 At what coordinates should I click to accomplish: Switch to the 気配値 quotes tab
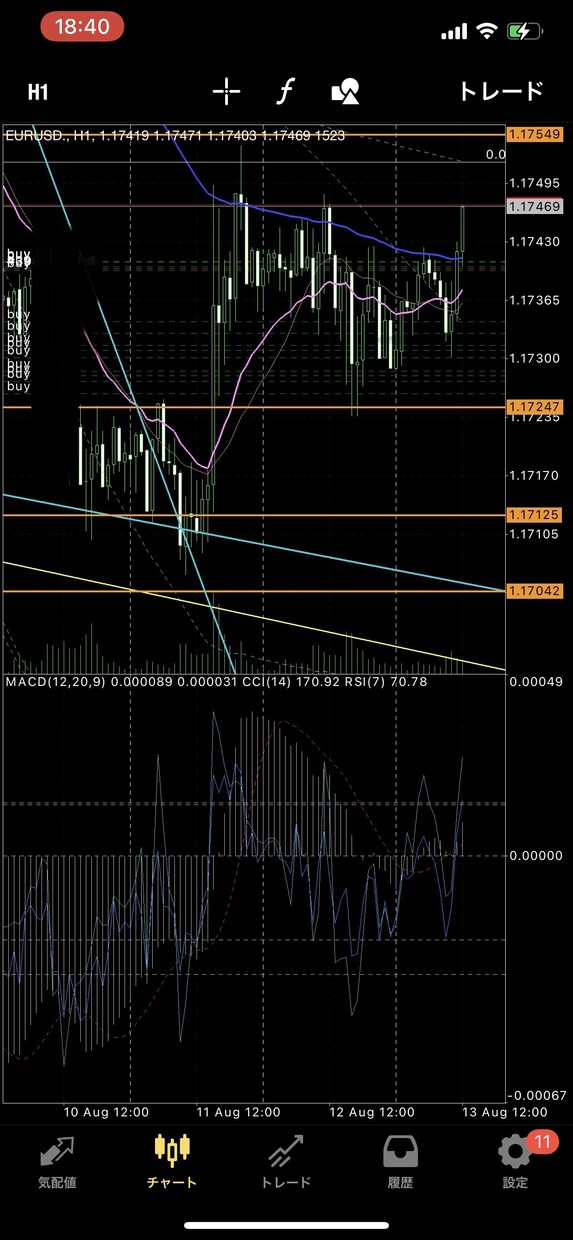[57, 1163]
